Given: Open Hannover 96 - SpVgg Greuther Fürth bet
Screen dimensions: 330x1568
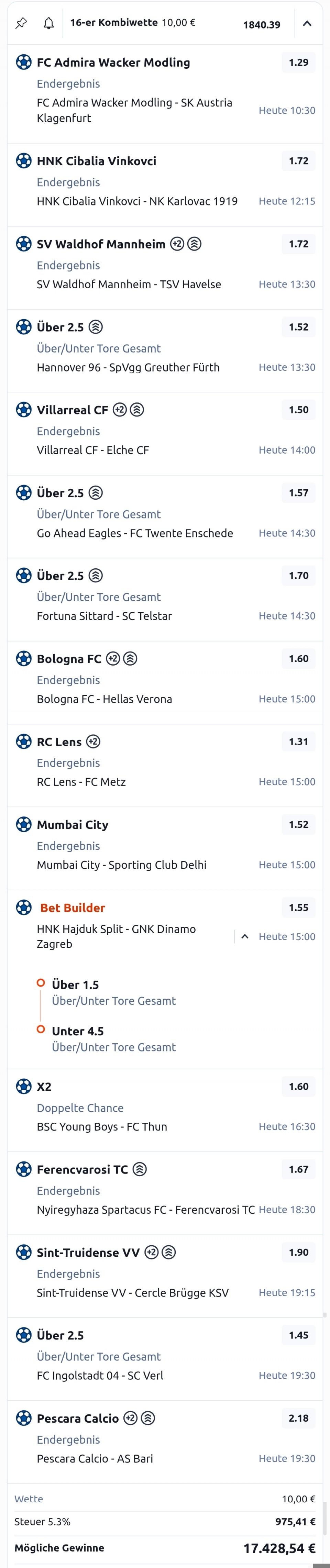Looking at the screenshot, I should coord(128,367).
